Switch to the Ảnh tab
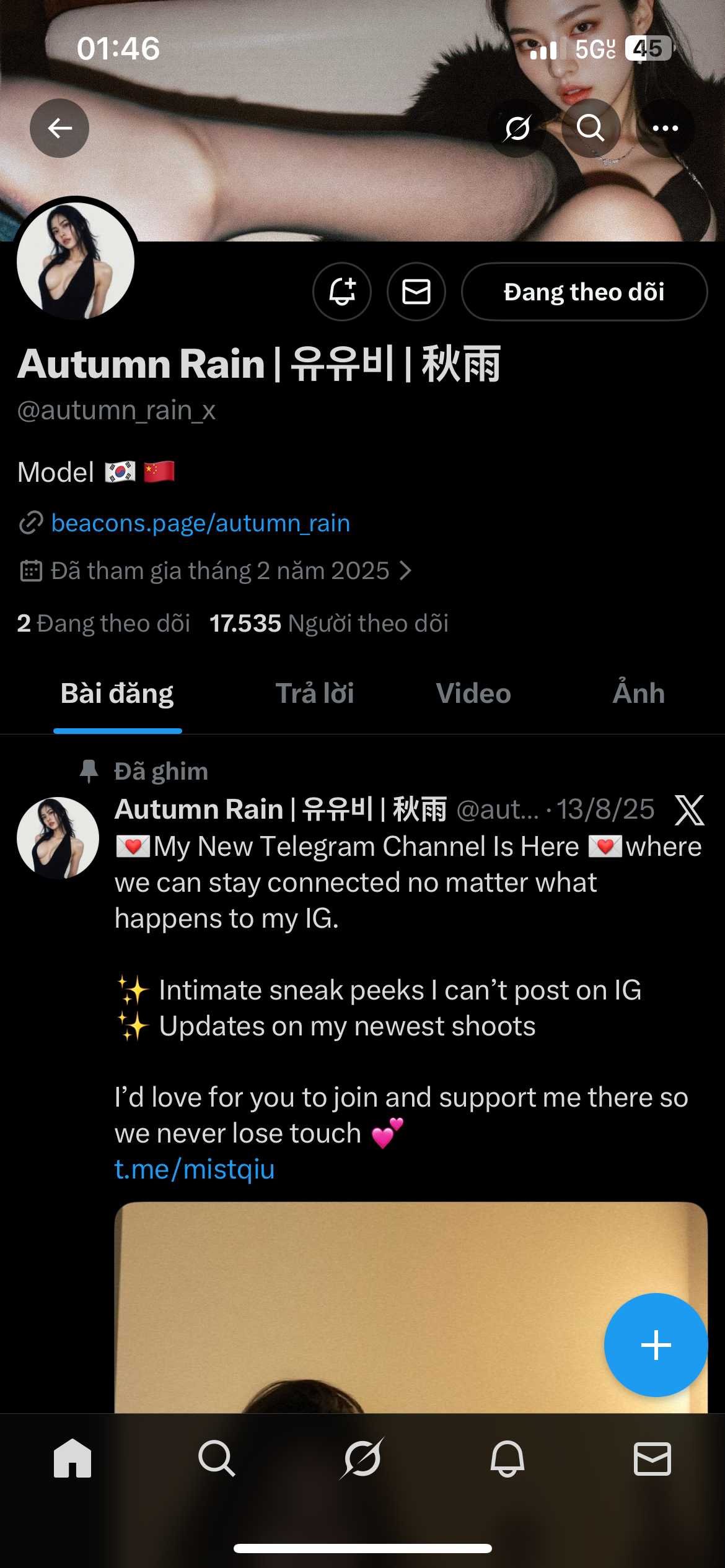 pos(638,694)
